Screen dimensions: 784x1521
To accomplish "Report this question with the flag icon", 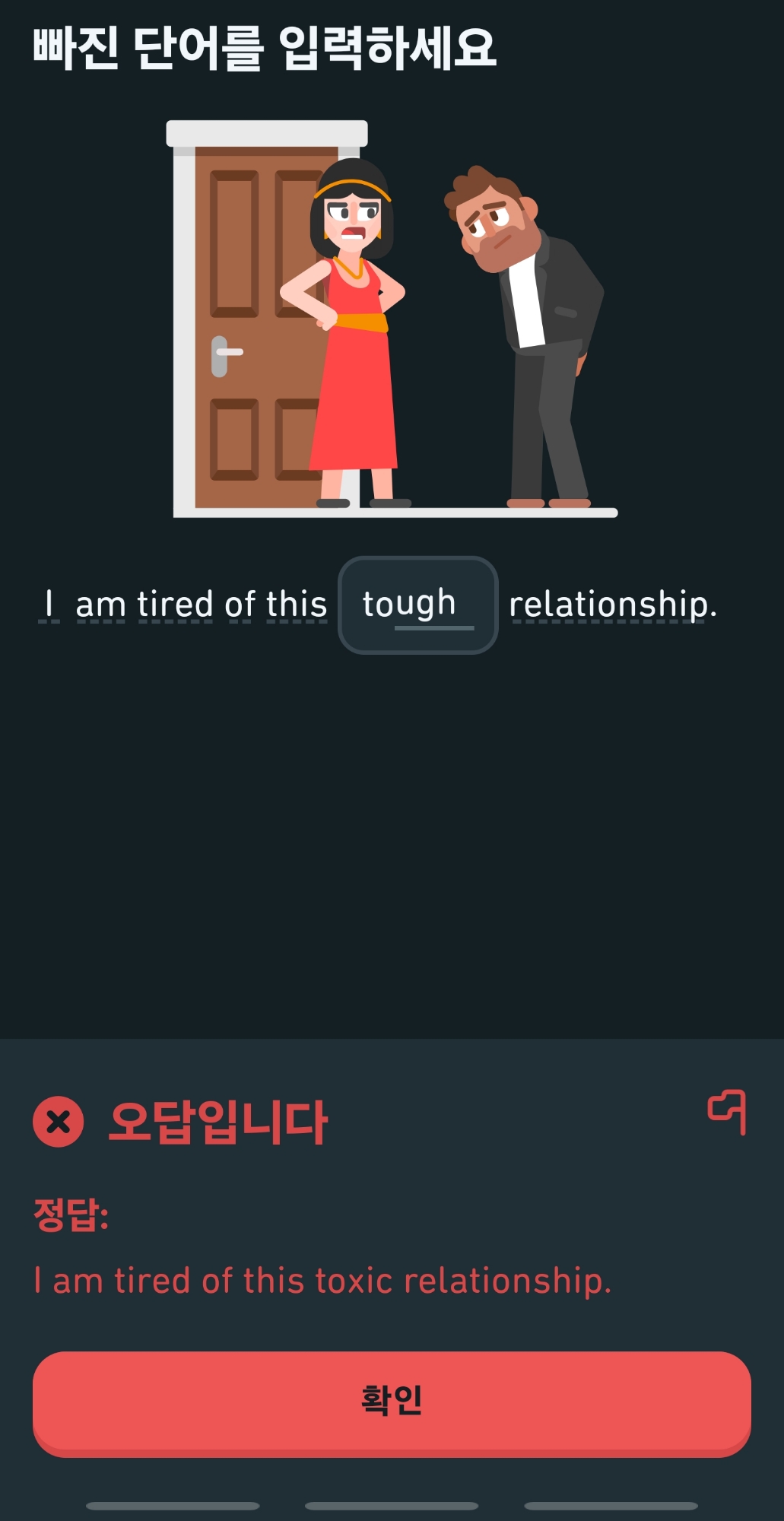I will (727, 1112).
